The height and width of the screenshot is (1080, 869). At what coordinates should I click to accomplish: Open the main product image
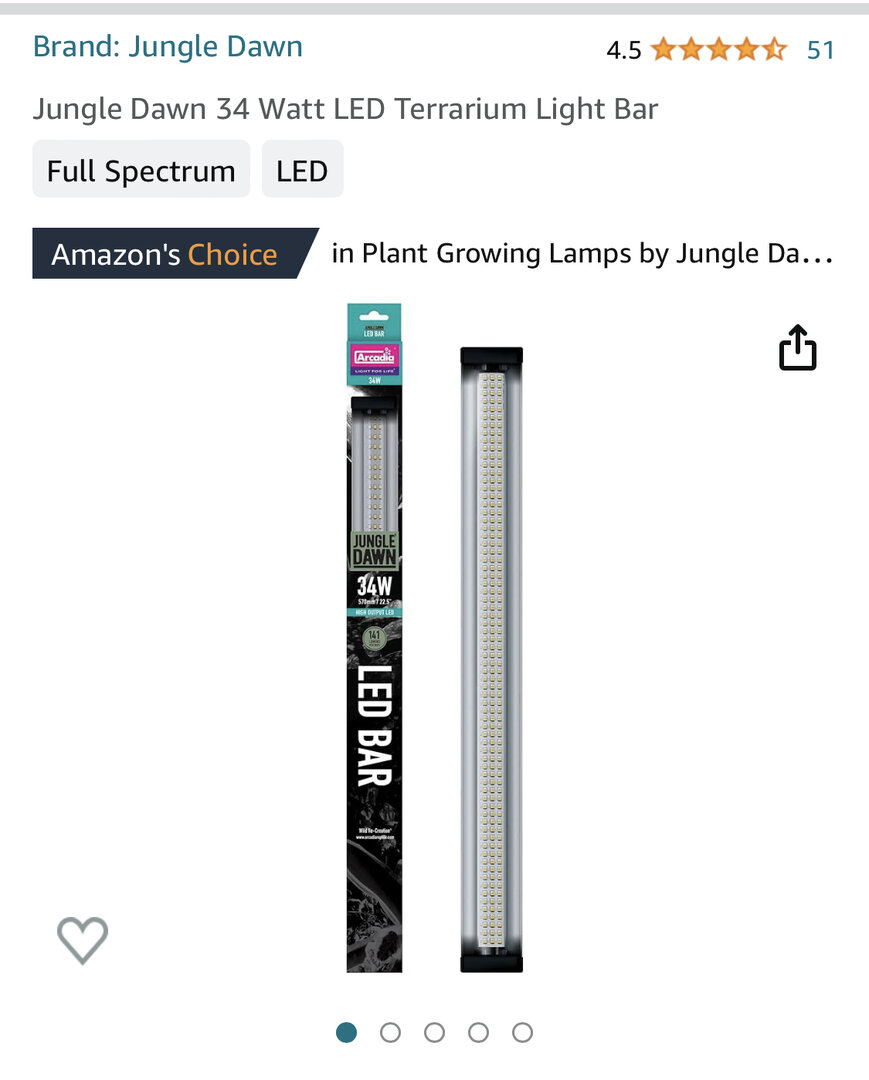(x=435, y=640)
